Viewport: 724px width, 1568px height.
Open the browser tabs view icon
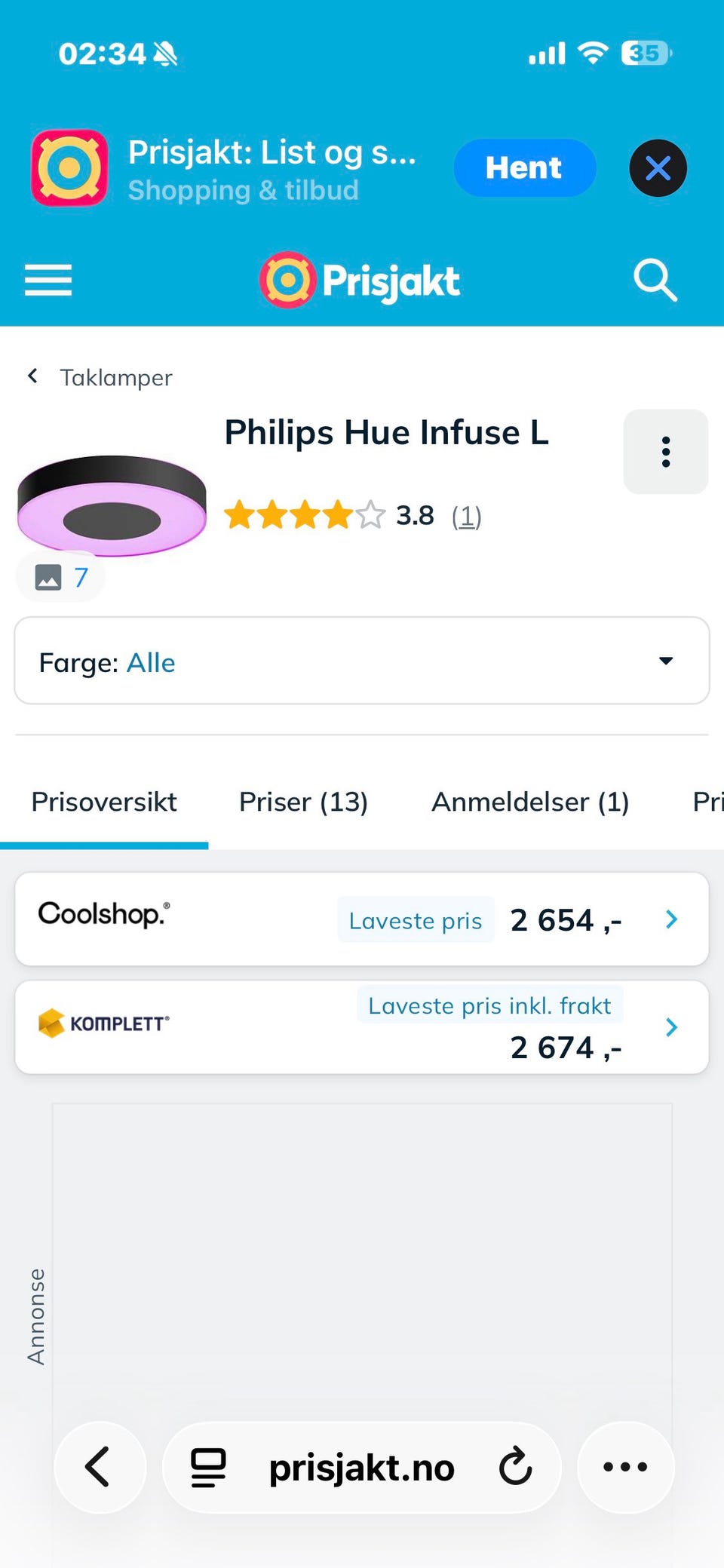(x=207, y=1467)
